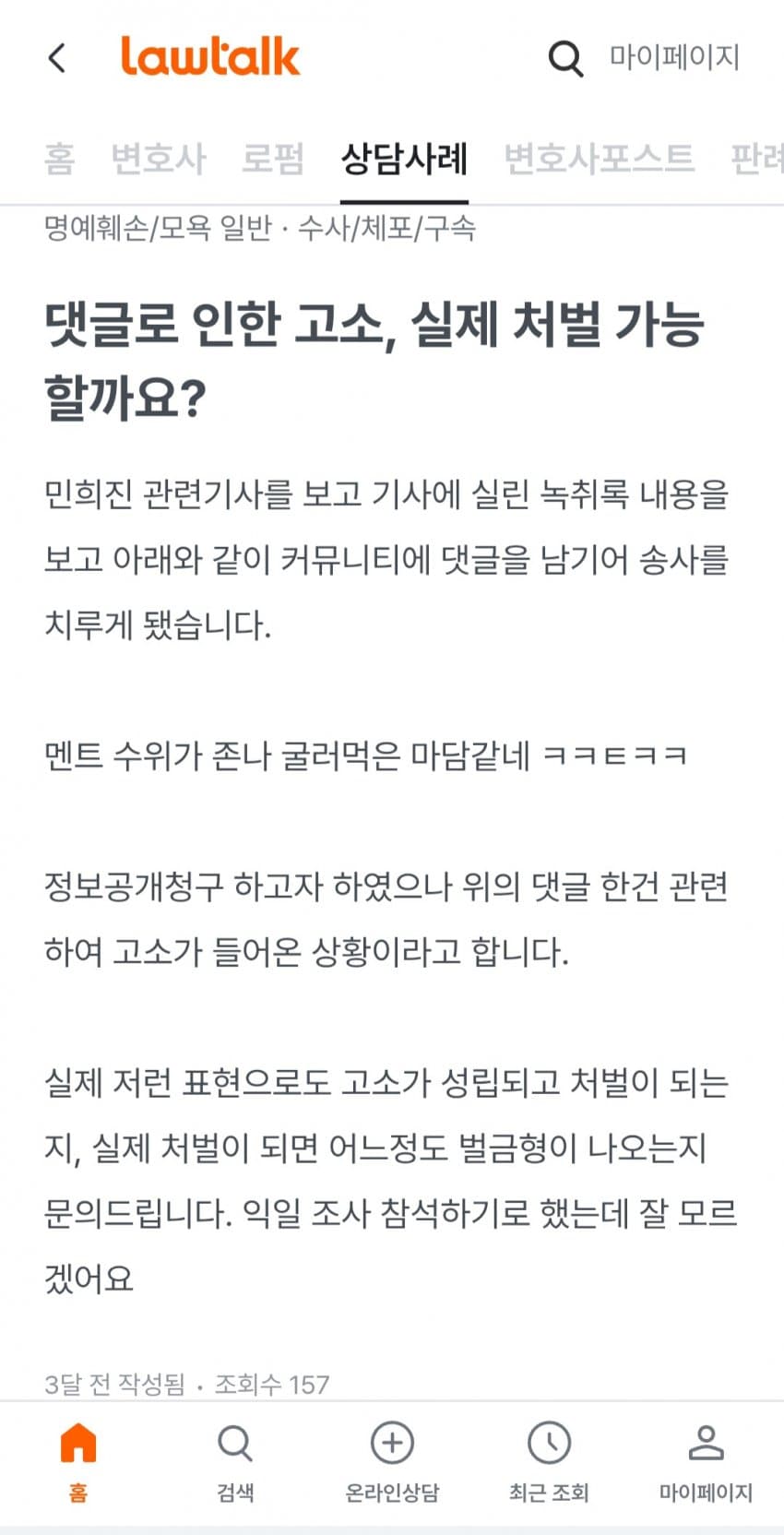Tap the lawtalk logo
Screen dimensions: 784x1535
210,56
